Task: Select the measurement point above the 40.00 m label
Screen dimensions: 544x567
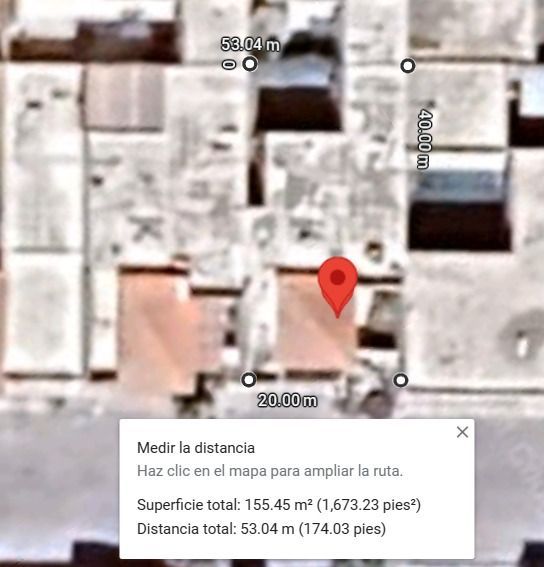Action: coord(408,66)
